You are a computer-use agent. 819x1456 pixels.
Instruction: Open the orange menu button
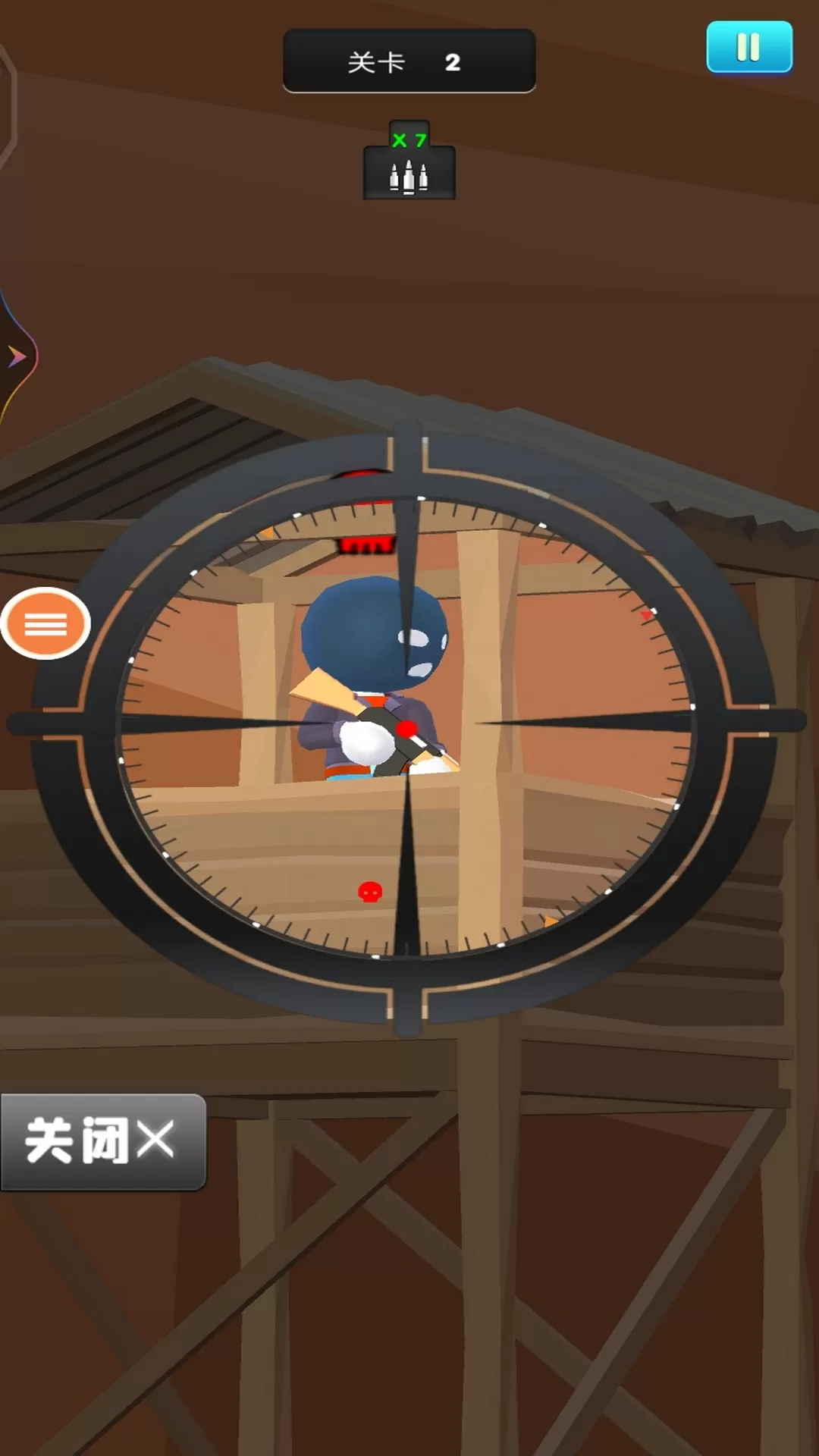(x=45, y=623)
